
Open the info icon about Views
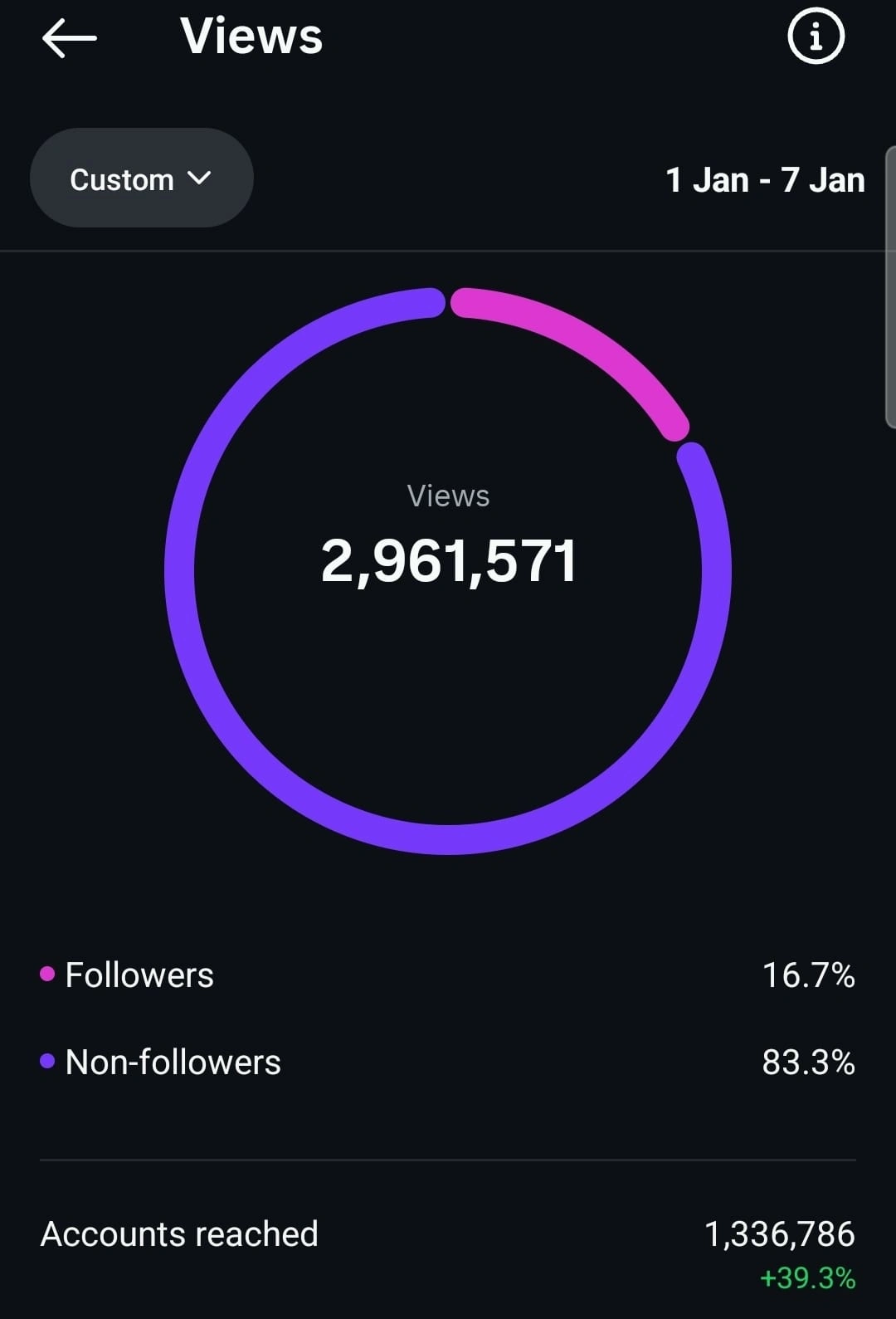815,37
